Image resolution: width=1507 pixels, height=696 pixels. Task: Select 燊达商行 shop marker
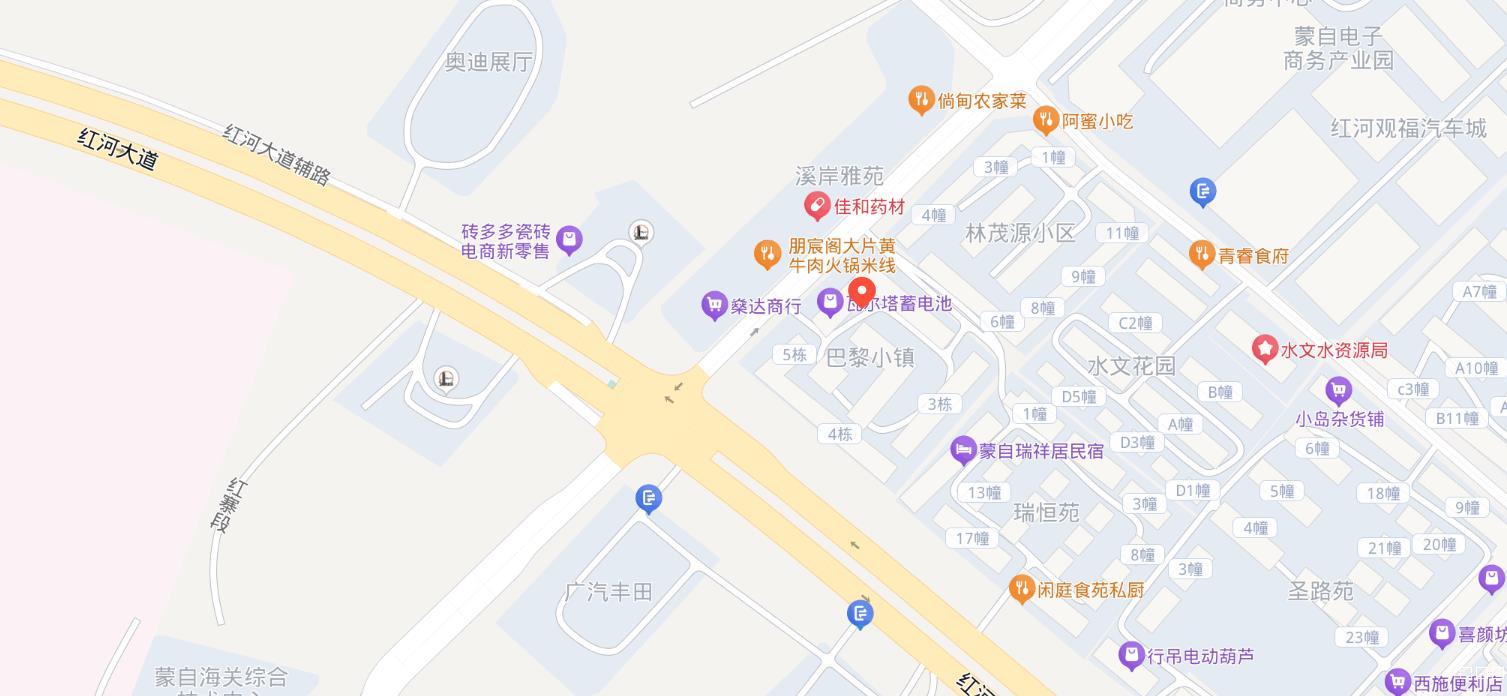714,306
